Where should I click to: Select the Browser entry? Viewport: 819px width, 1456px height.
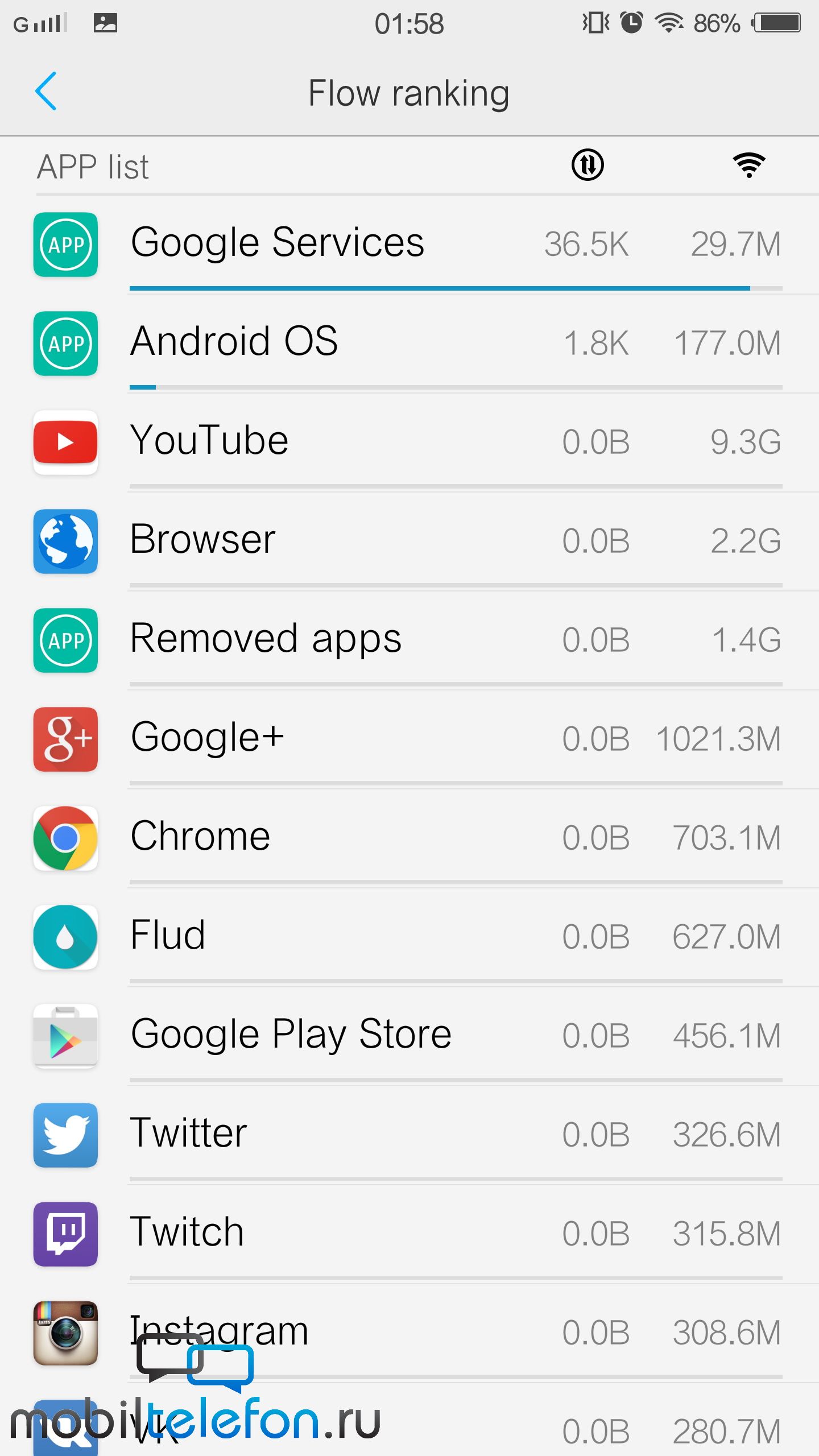coord(409,541)
